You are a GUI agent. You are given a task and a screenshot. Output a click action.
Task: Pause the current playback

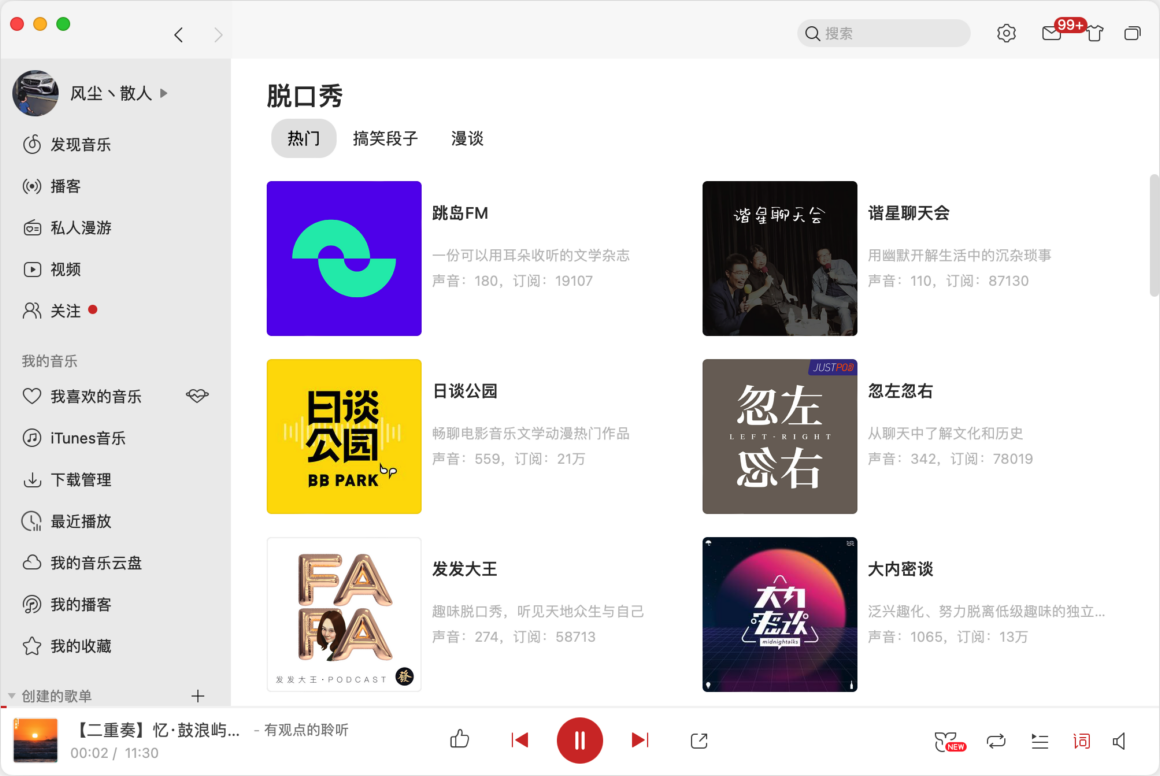pos(580,741)
